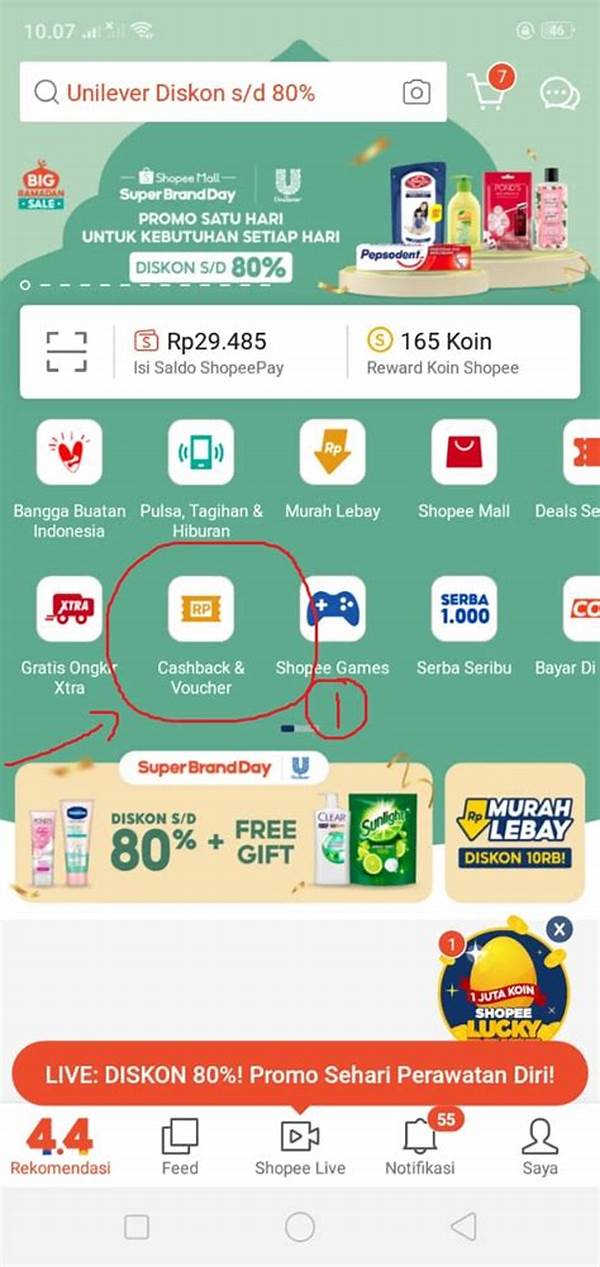This screenshot has height=1267, width=600.
Task: Open Cashback & Voucher
Action: 201,609
